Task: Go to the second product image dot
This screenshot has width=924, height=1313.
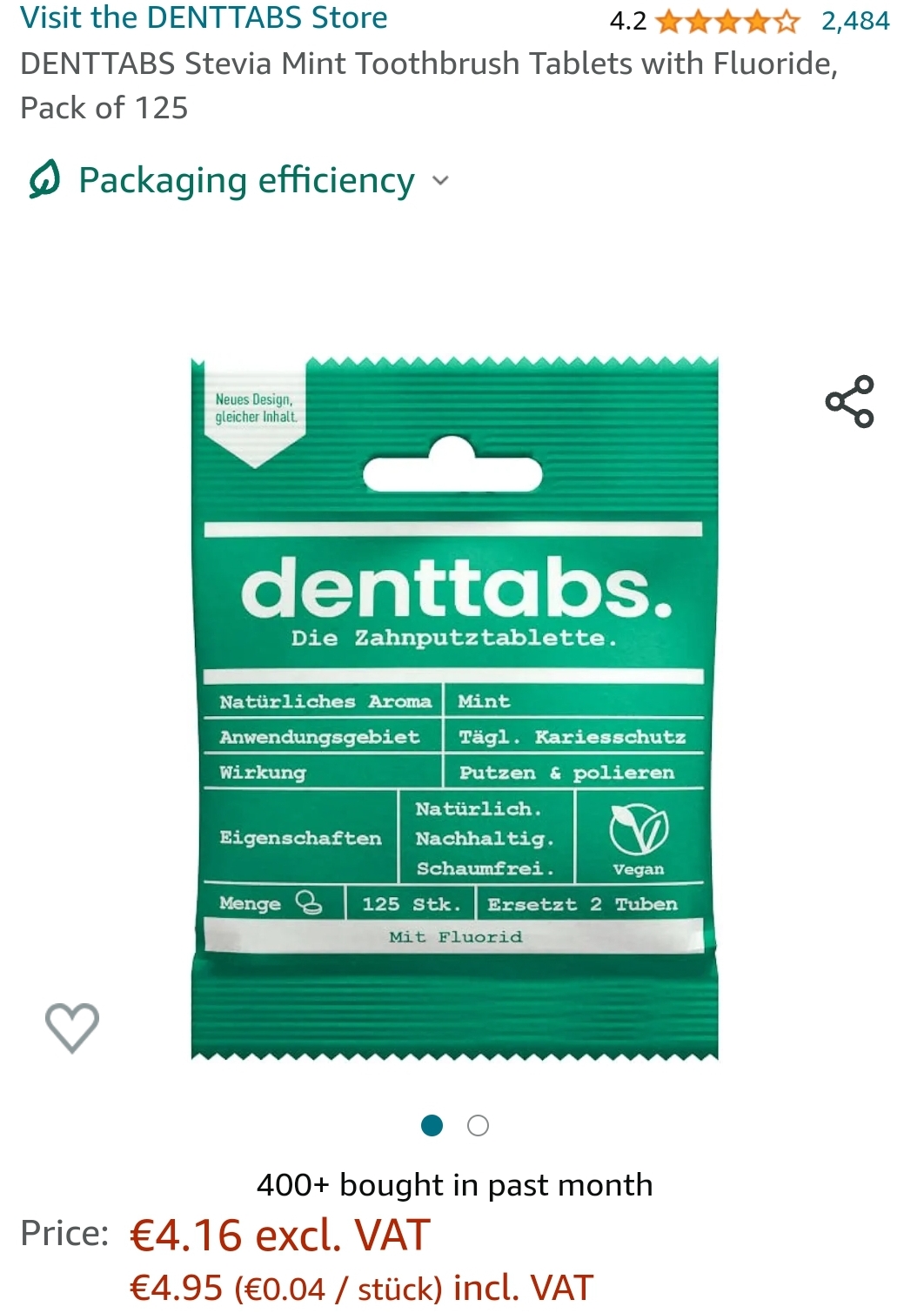Action: (478, 1126)
